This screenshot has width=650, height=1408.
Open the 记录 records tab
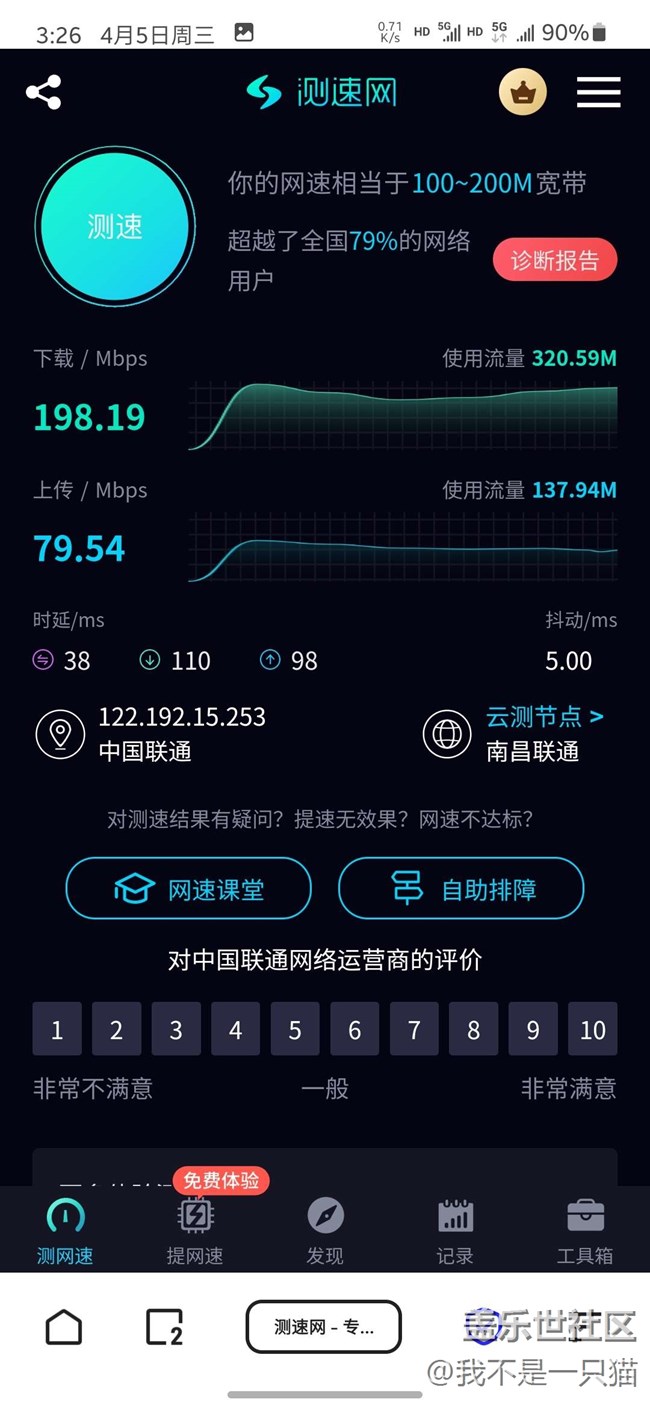tap(455, 1232)
